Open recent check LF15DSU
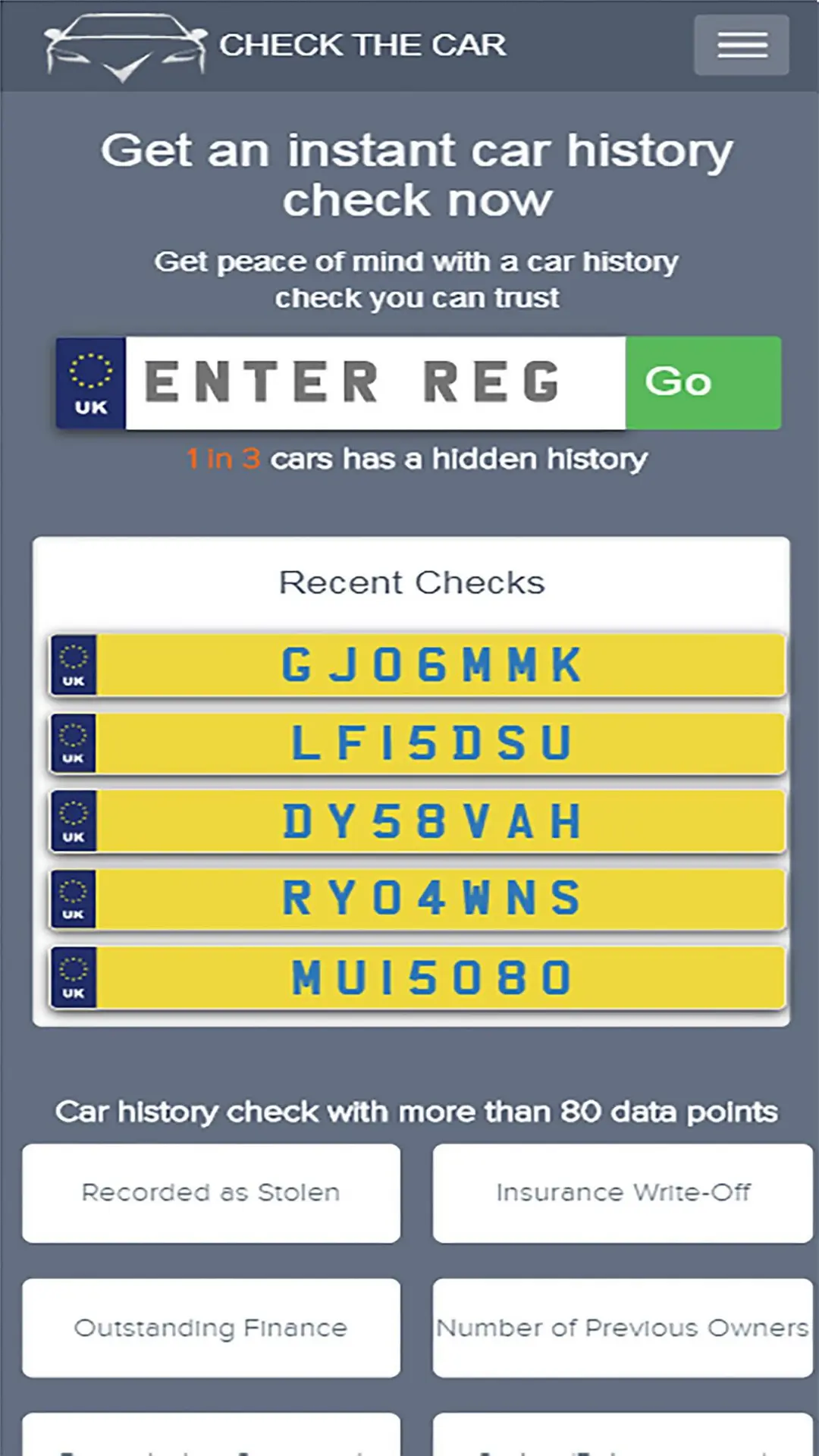This screenshot has width=819, height=1456. click(x=417, y=743)
